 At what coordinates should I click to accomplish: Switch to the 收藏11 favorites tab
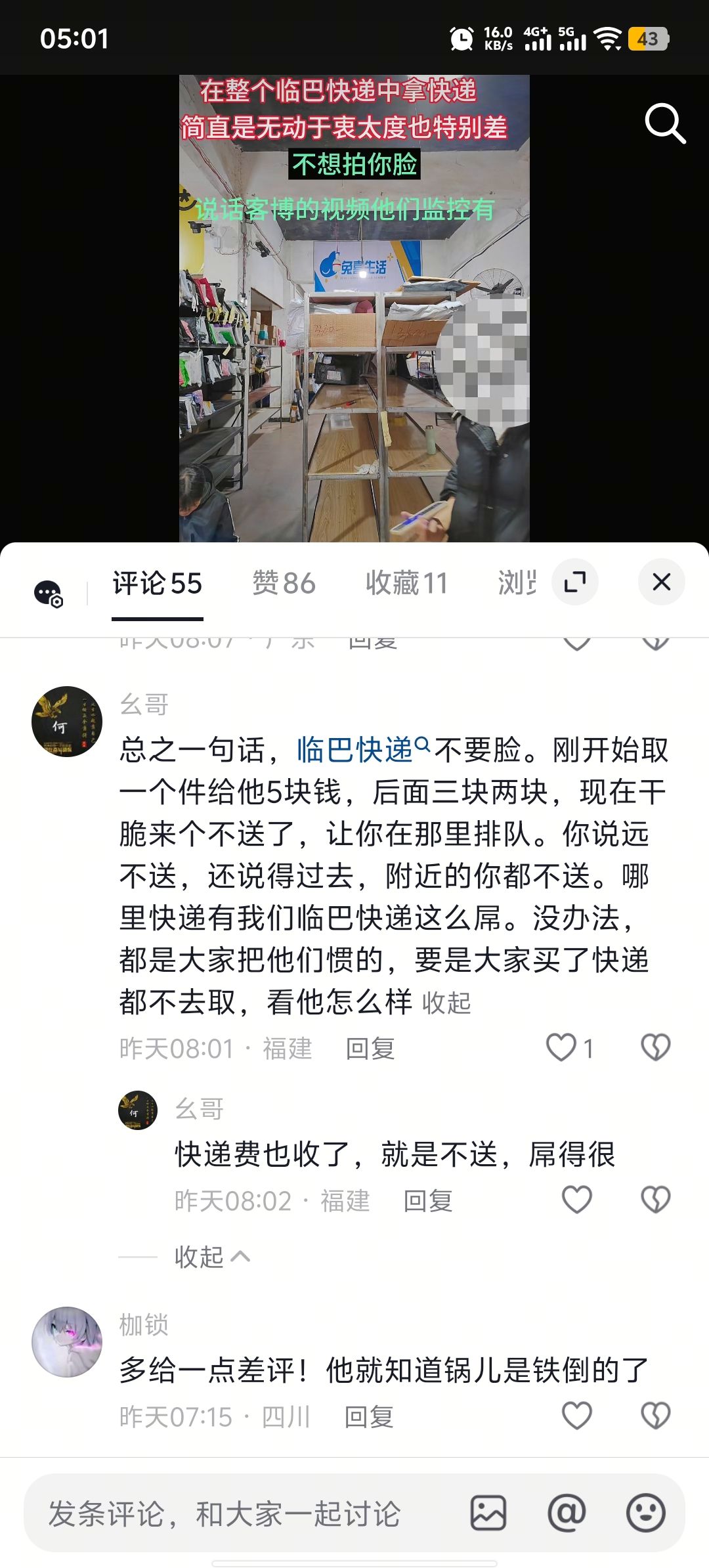click(x=406, y=583)
